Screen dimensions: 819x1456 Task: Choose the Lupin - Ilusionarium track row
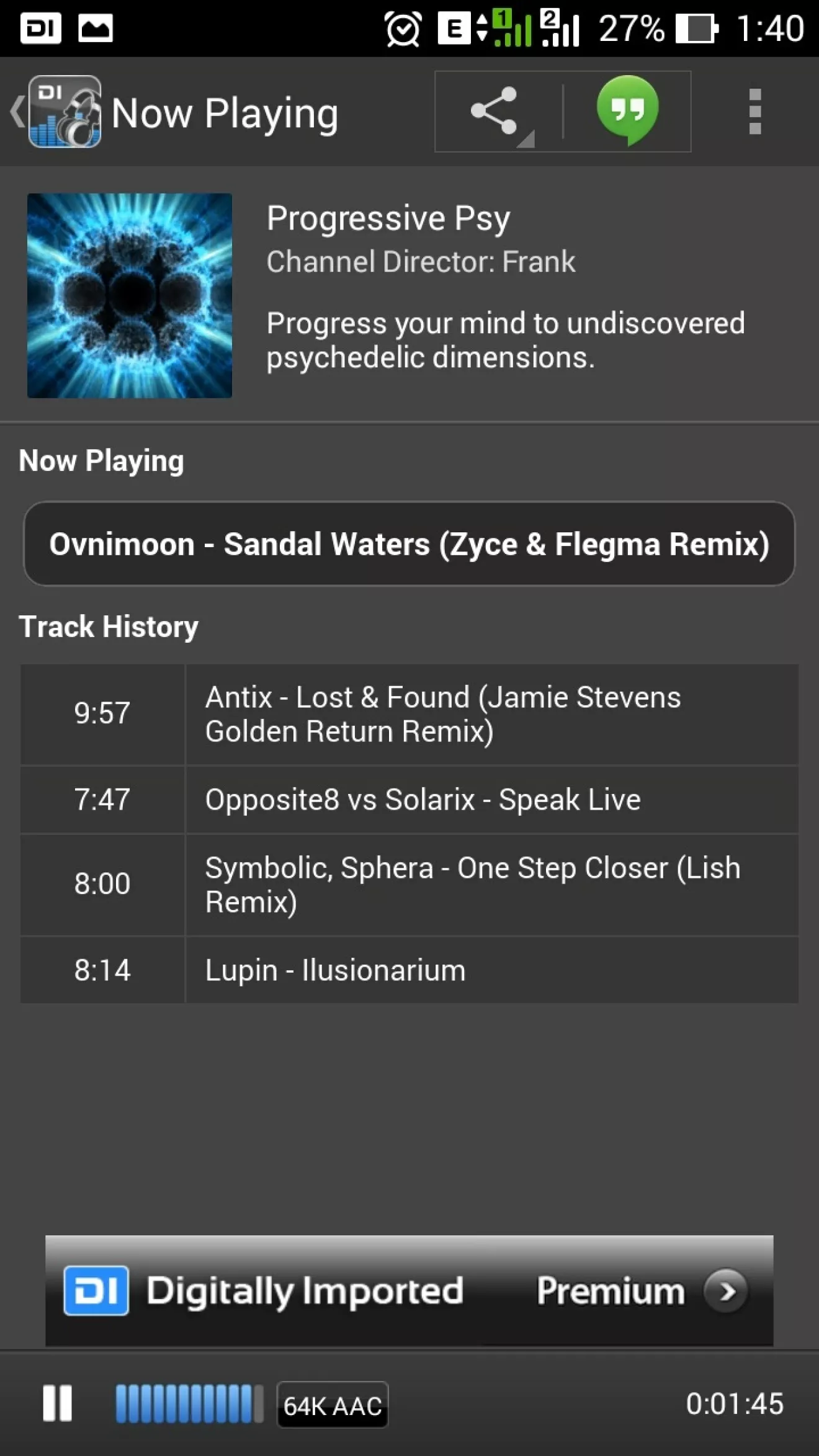[409, 970]
